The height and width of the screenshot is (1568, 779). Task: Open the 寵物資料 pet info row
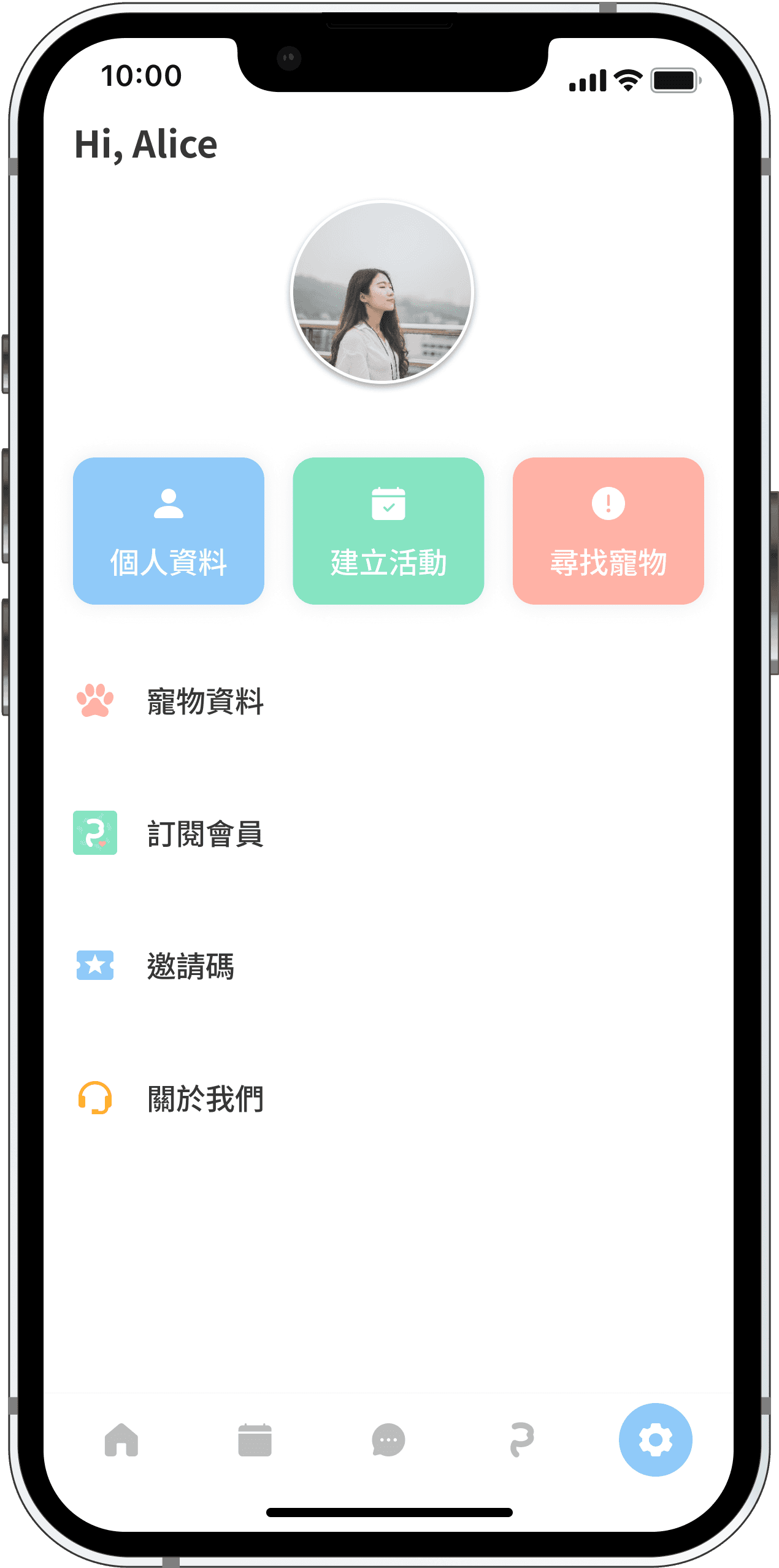pos(388,701)
